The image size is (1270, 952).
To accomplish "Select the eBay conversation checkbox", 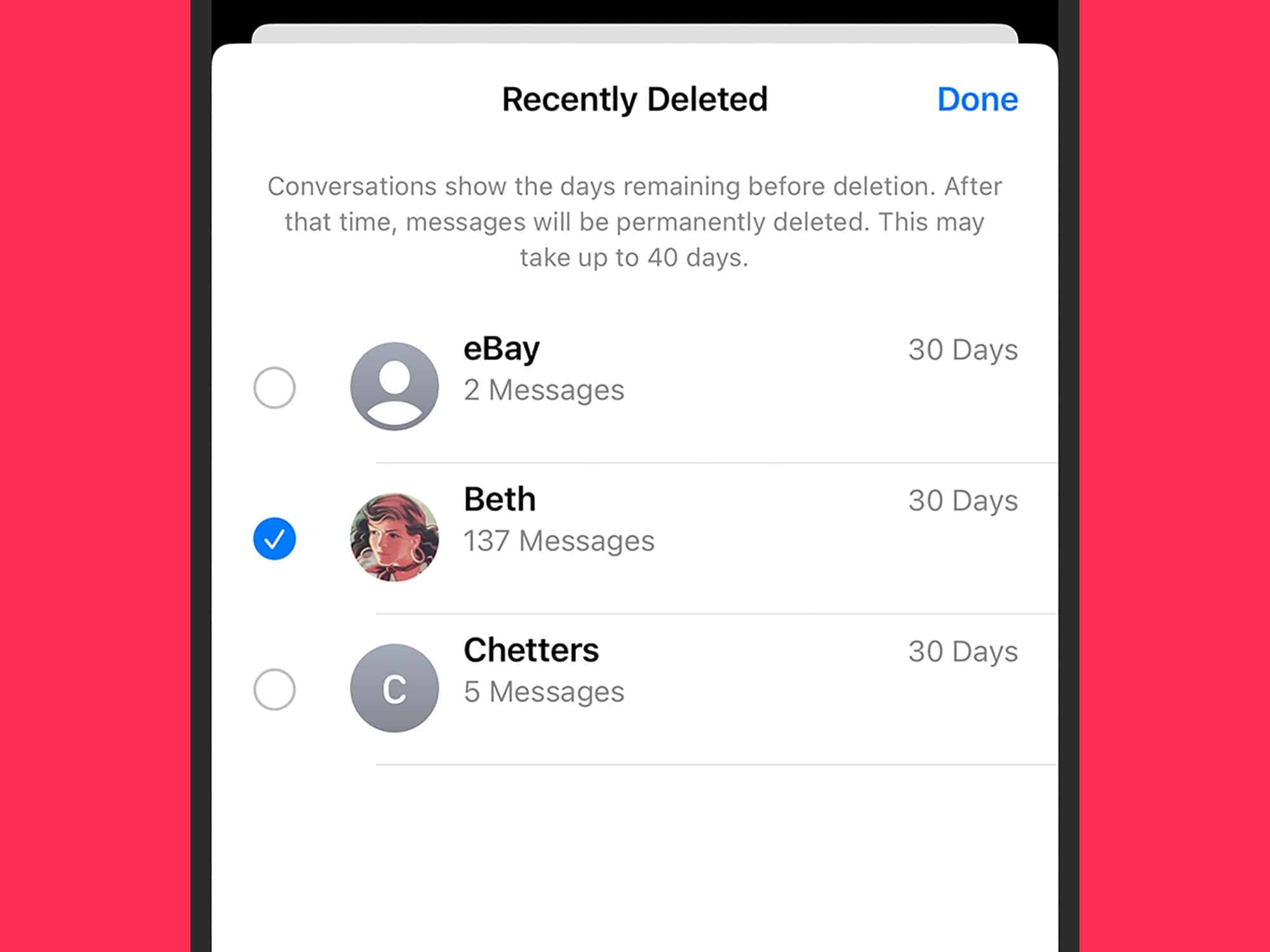I will 274,387.
